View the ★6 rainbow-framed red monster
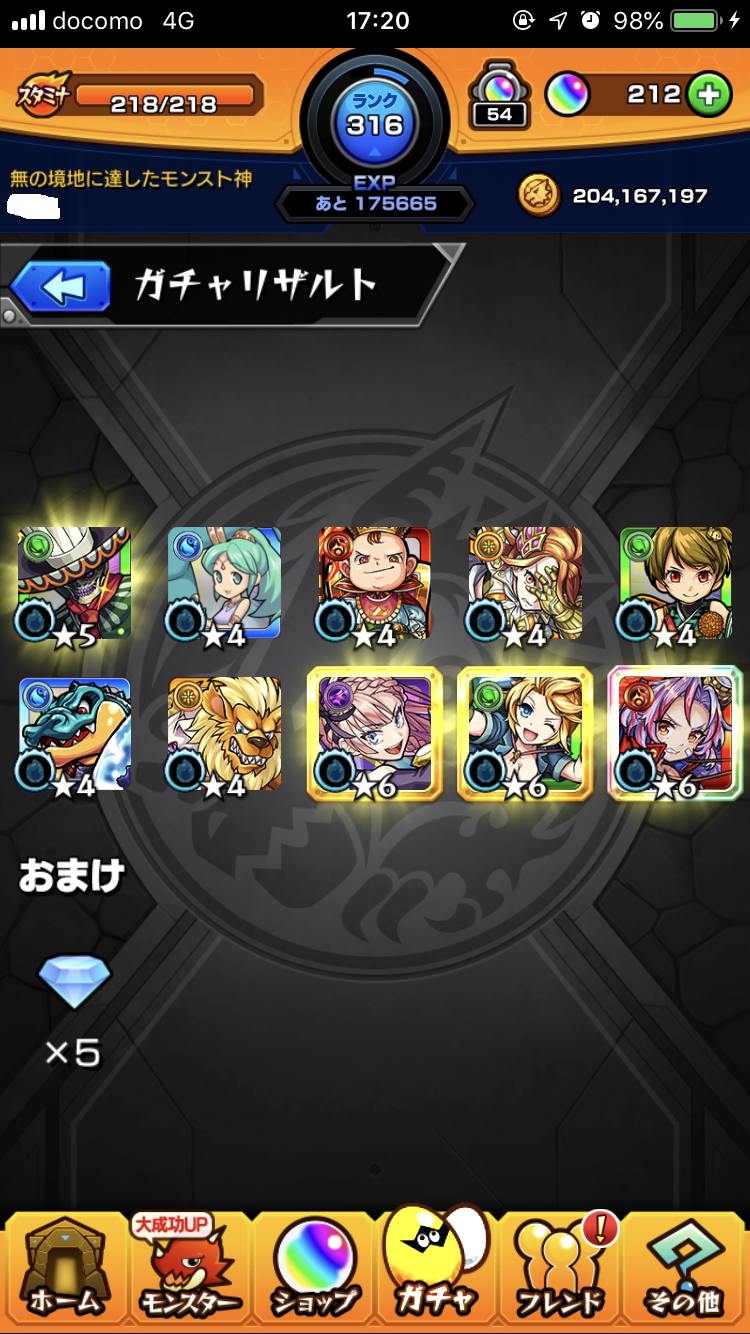Image resolution: width=750 pixels, height=1334 pixels. (675, 735)
